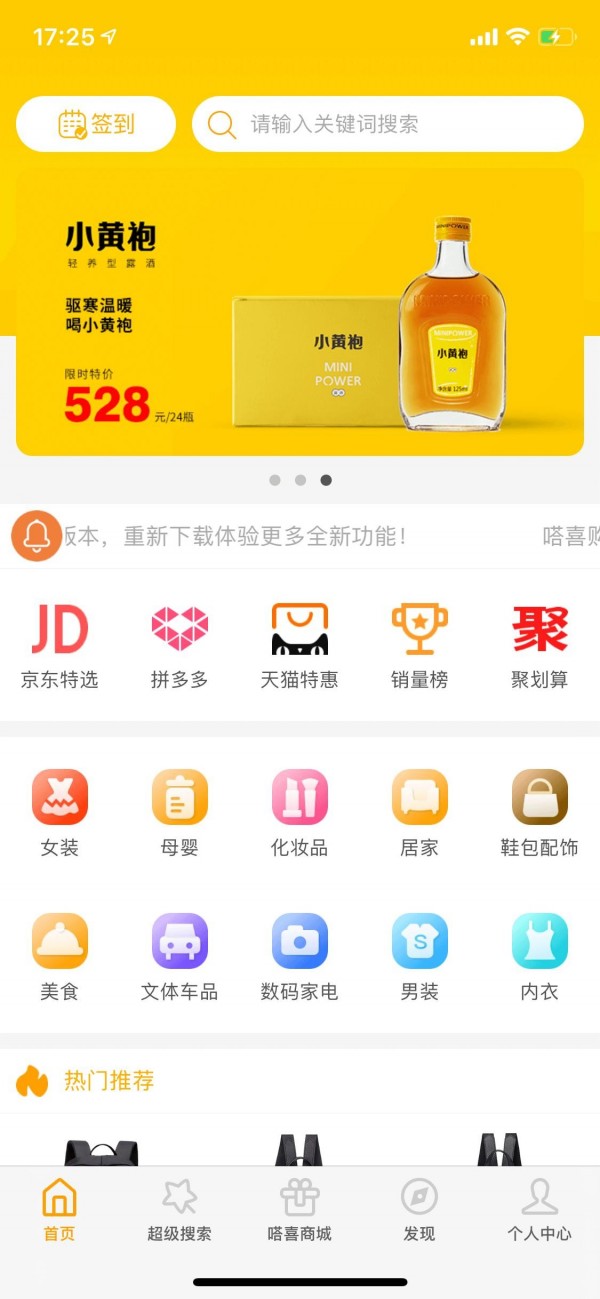Viewport: 600px width, 1299px height.
Task: Open the keyword search field
Action: pyautogui.click(x=388, y=124)
